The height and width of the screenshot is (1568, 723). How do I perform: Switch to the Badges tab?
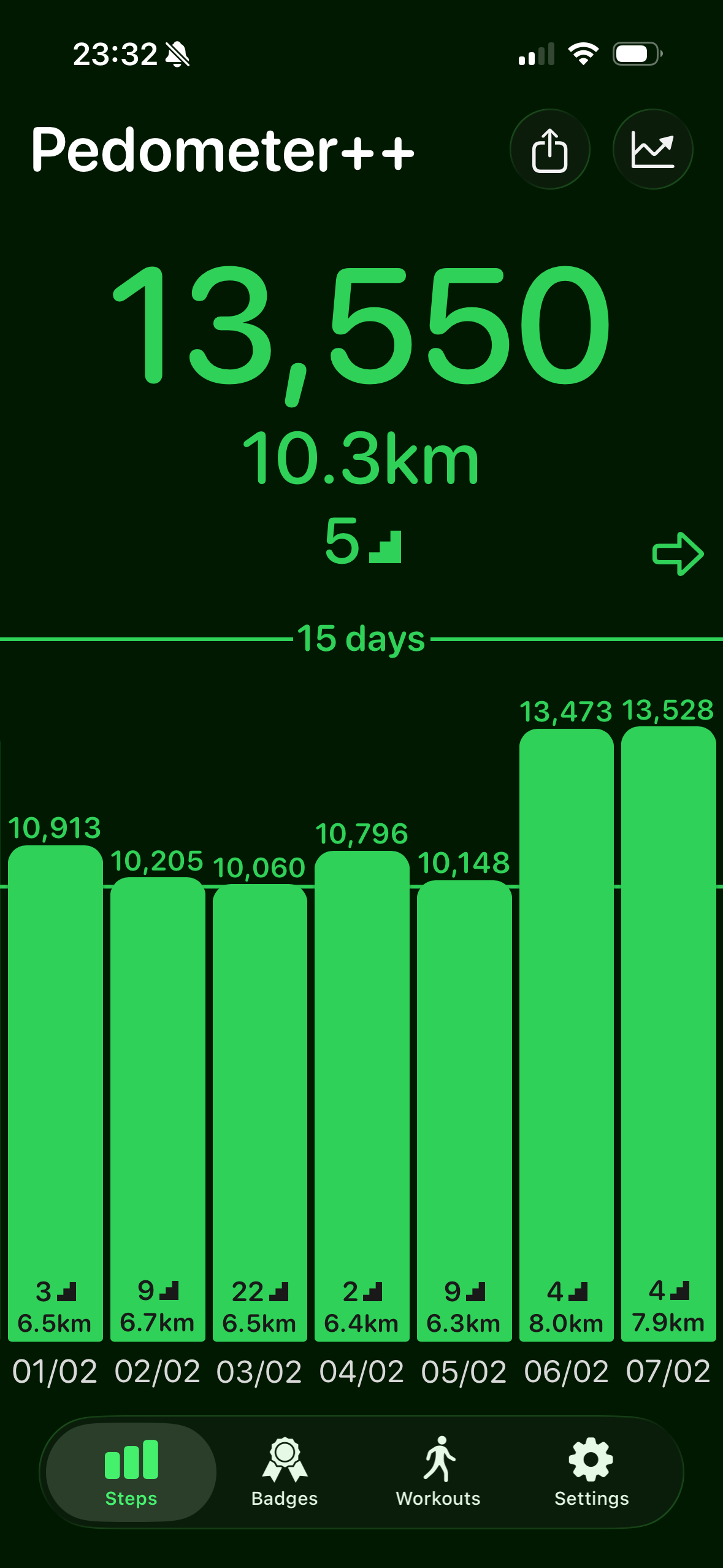point(285,1471)
